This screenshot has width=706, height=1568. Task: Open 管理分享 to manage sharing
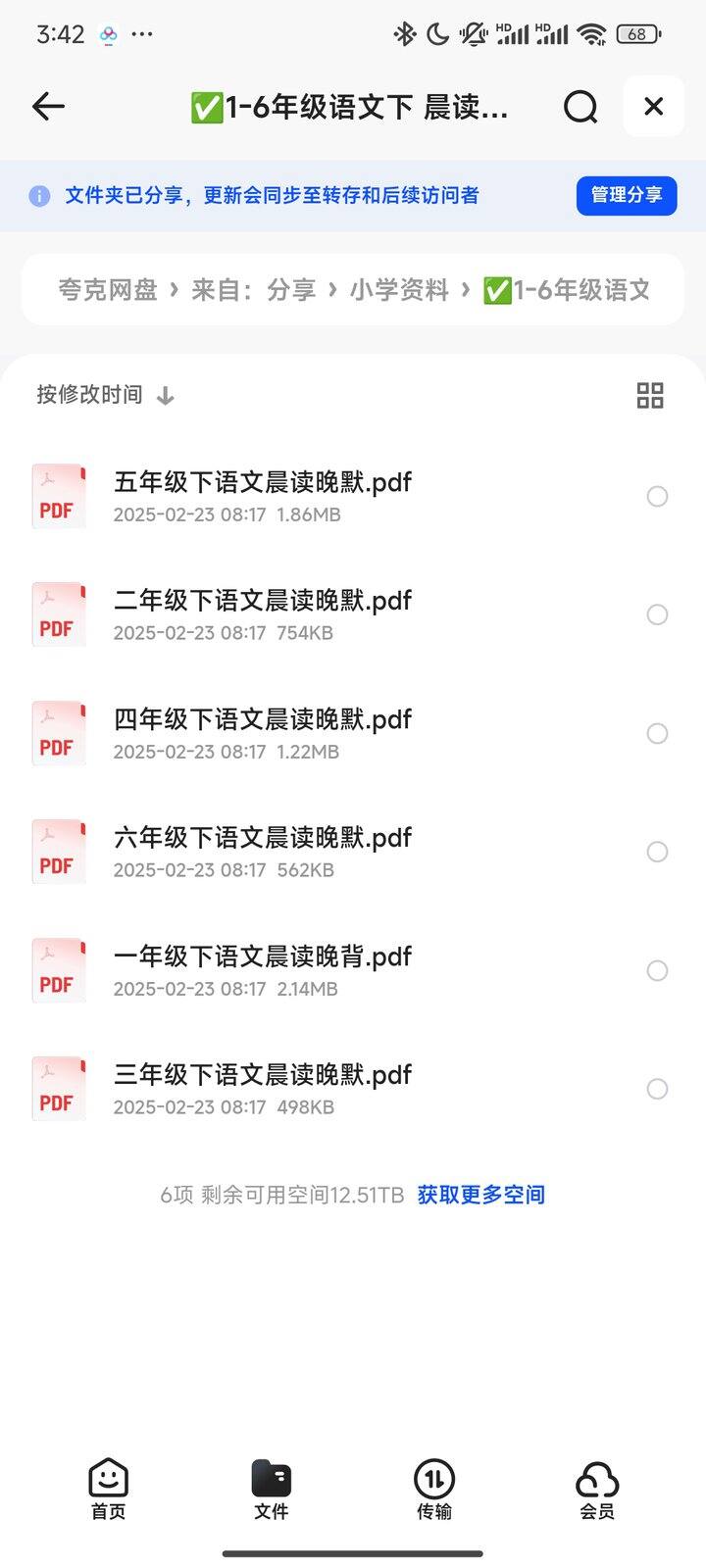[x=627, y=195]
